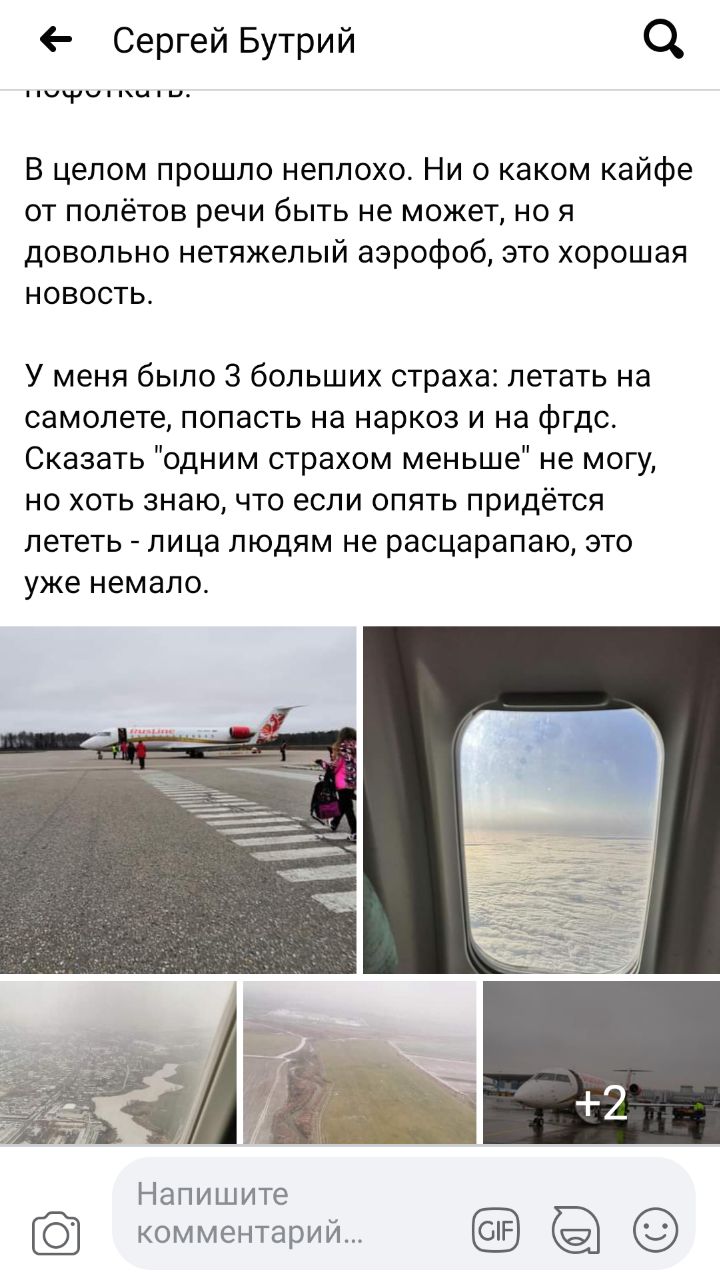Open the aerial photo of green fields

pos(359,1062)
